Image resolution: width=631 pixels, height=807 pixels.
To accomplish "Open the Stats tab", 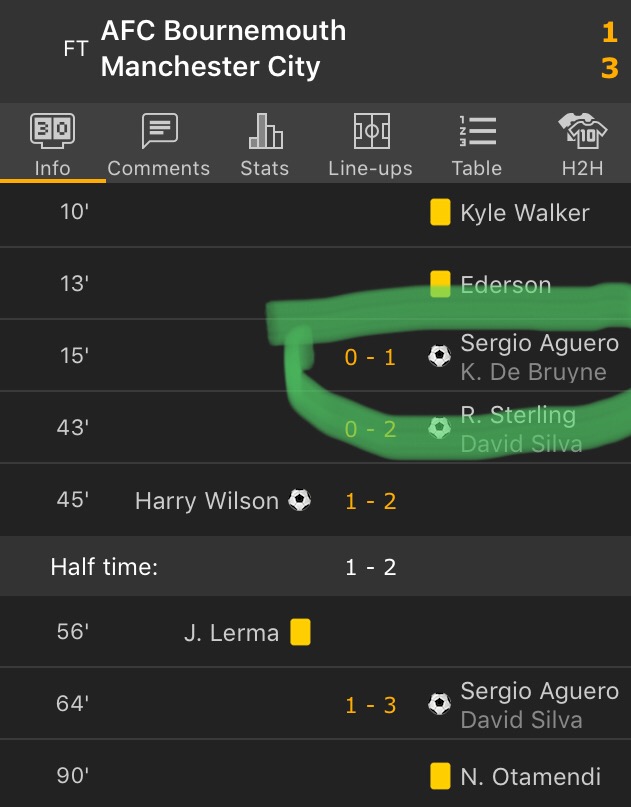I will pyautogui.click(x=264, y=145).
